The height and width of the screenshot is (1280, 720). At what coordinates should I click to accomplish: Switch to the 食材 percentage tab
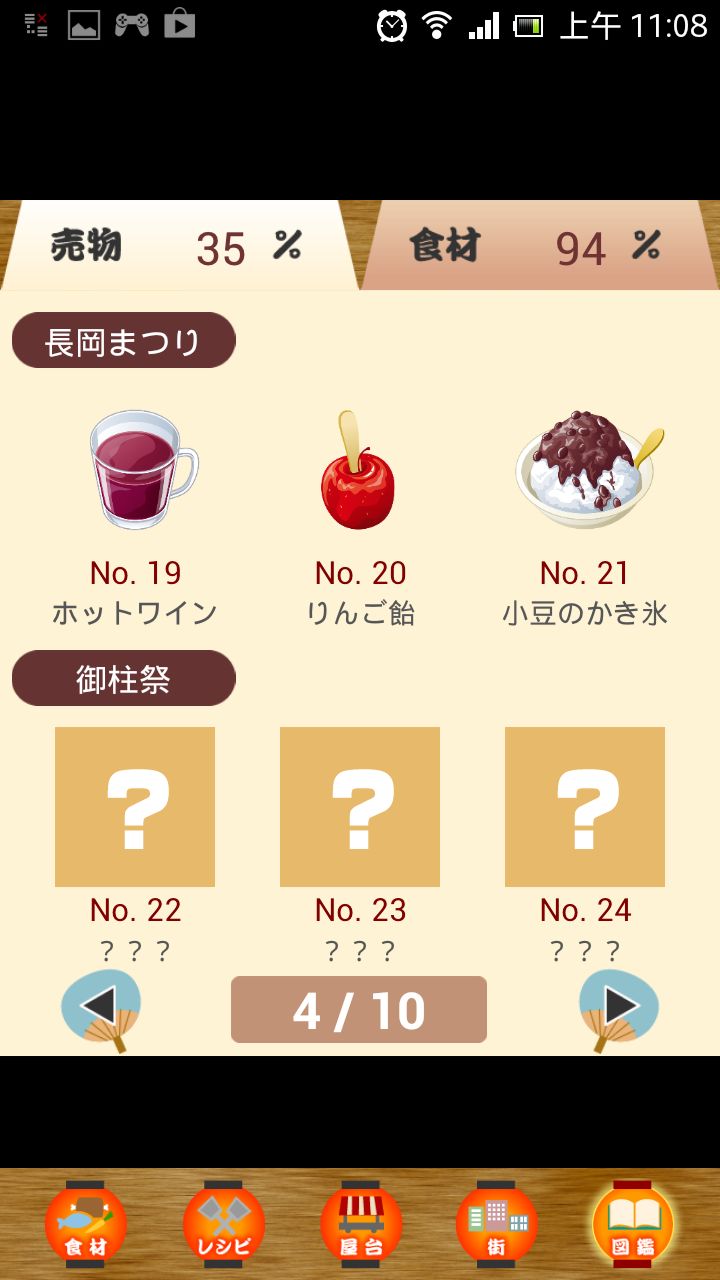point(538,246)
